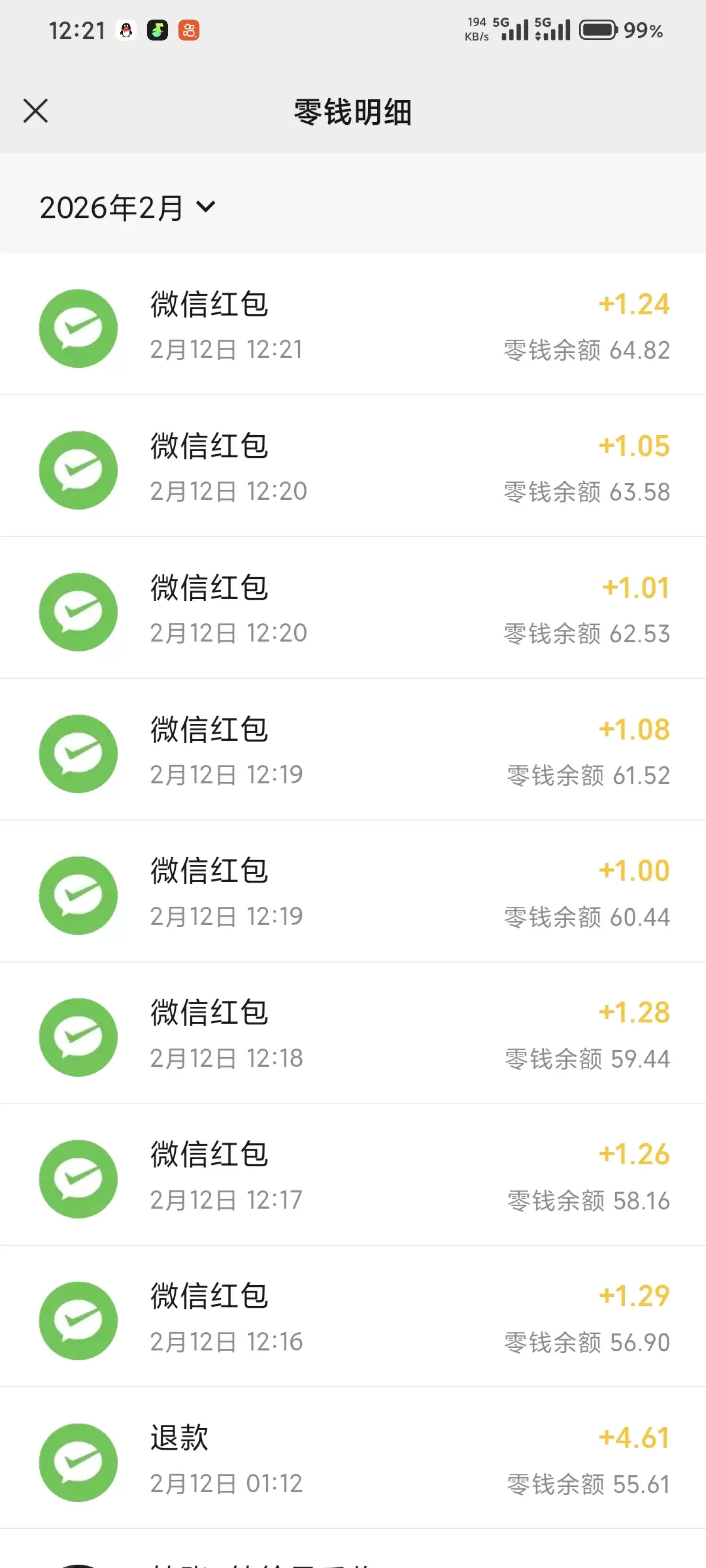Close the balance detail page with X
This screenshot has height=1568, width=706.
point(37,110)
